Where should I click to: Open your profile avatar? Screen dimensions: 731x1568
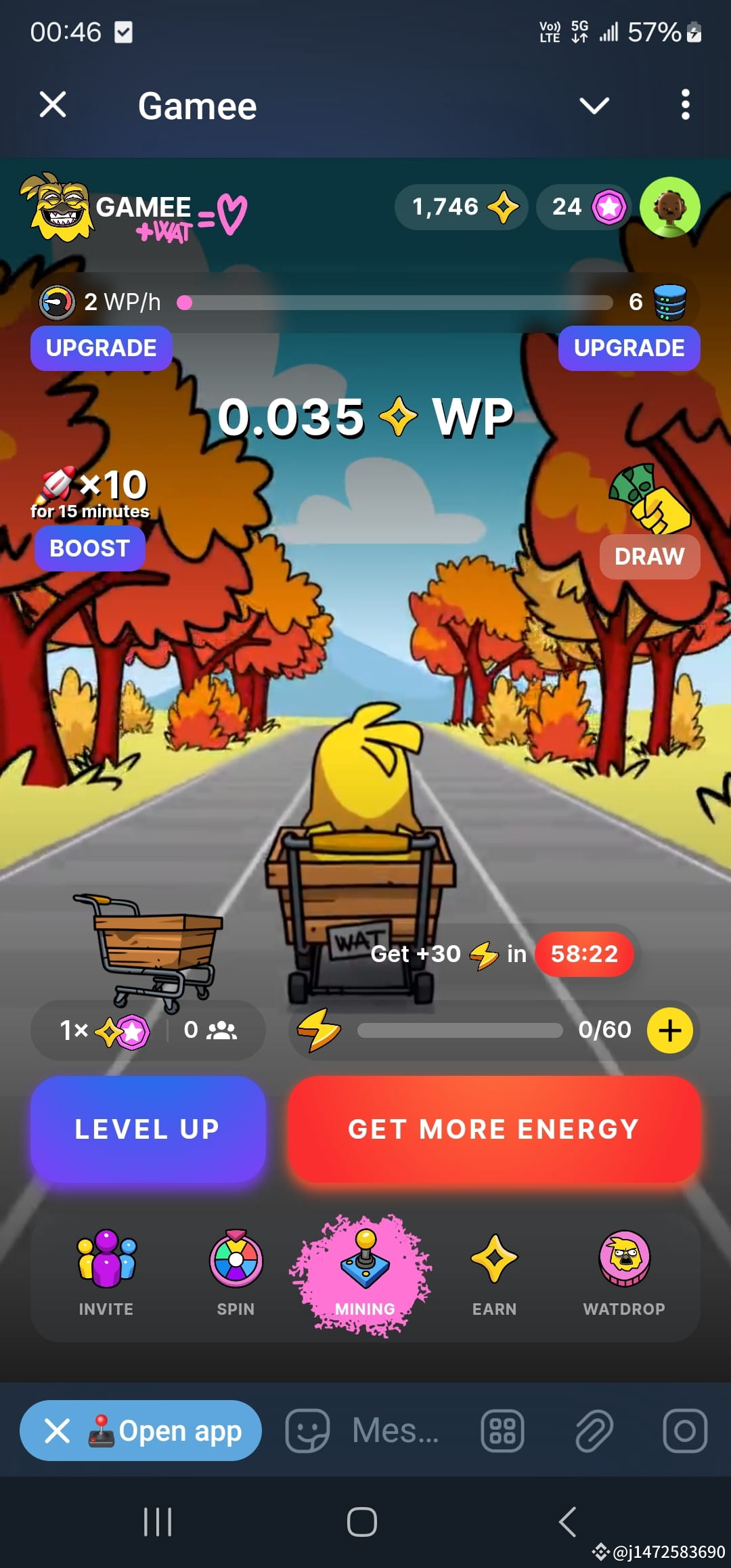pos(669,207)
